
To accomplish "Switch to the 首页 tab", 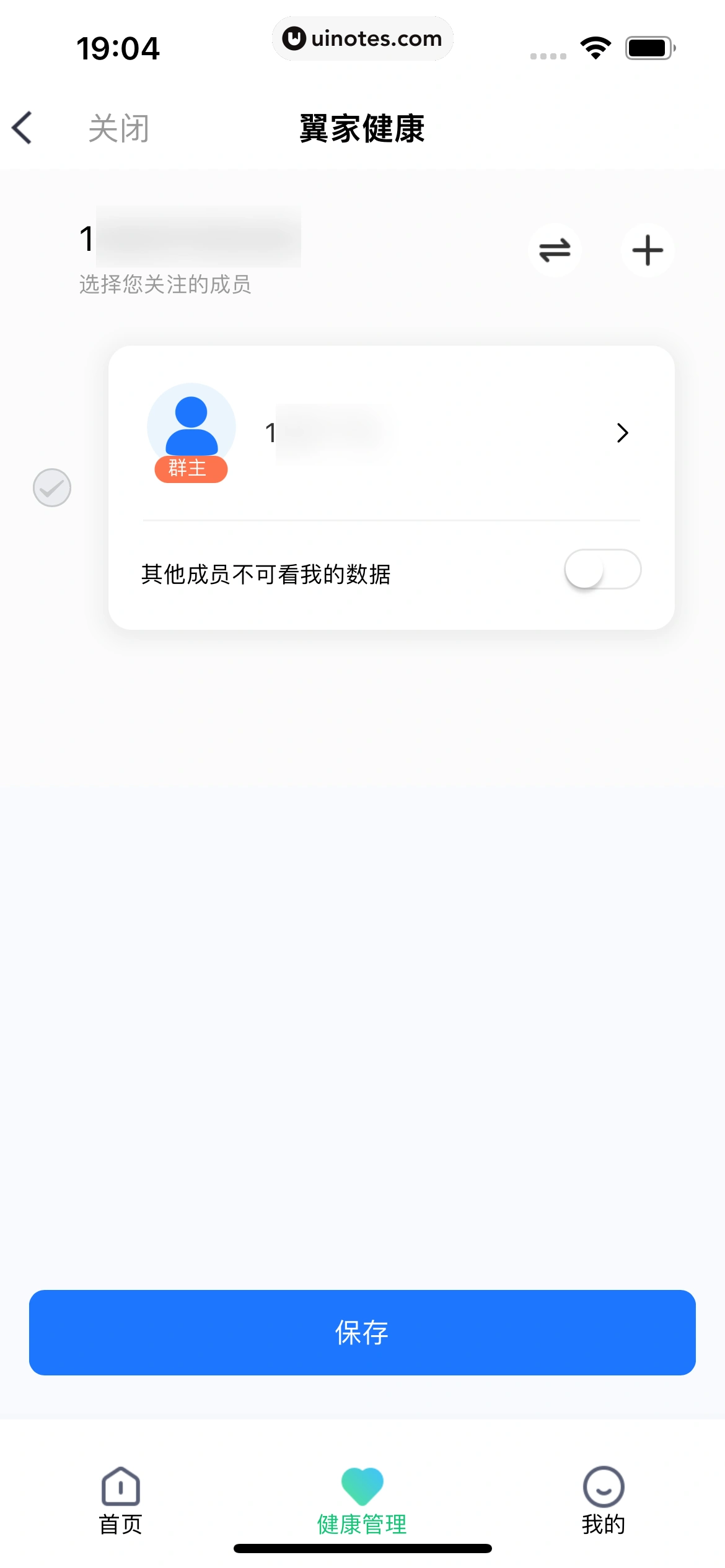I will coord(121,1500).
